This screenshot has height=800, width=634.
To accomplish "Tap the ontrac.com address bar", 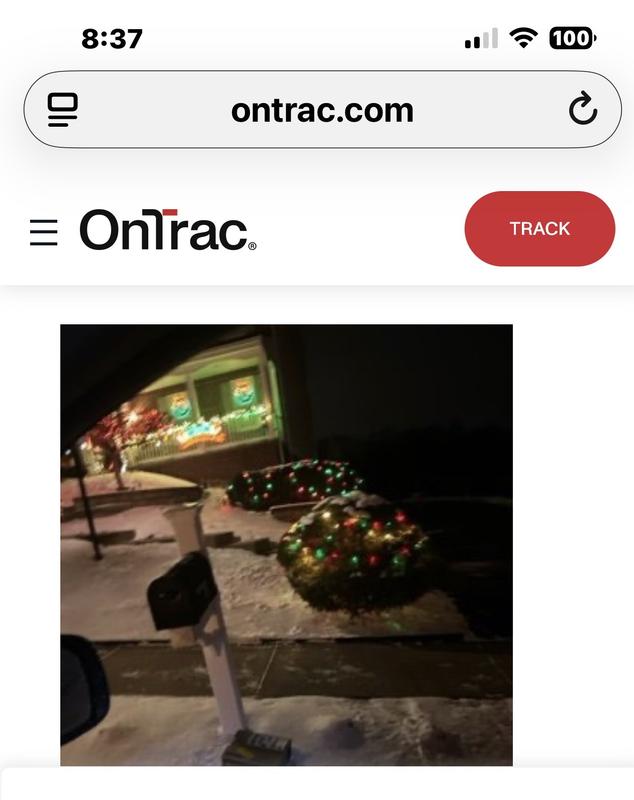I will coord(322,110).
